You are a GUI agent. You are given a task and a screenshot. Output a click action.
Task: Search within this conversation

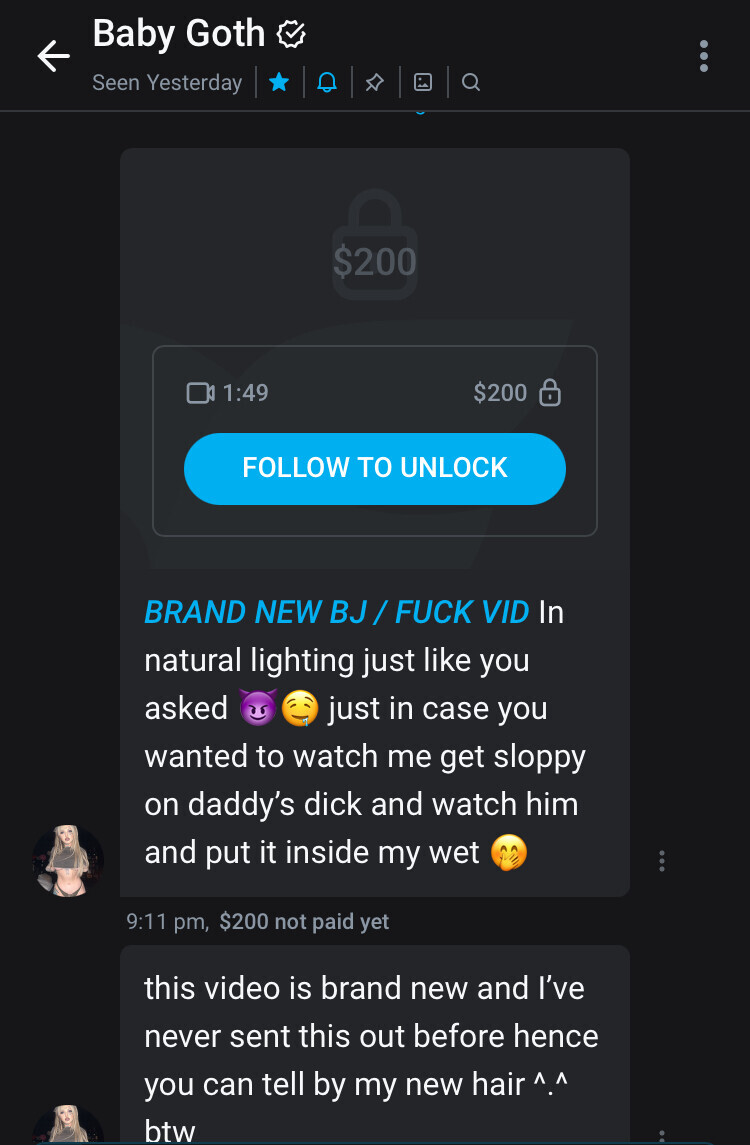(471, 83)
